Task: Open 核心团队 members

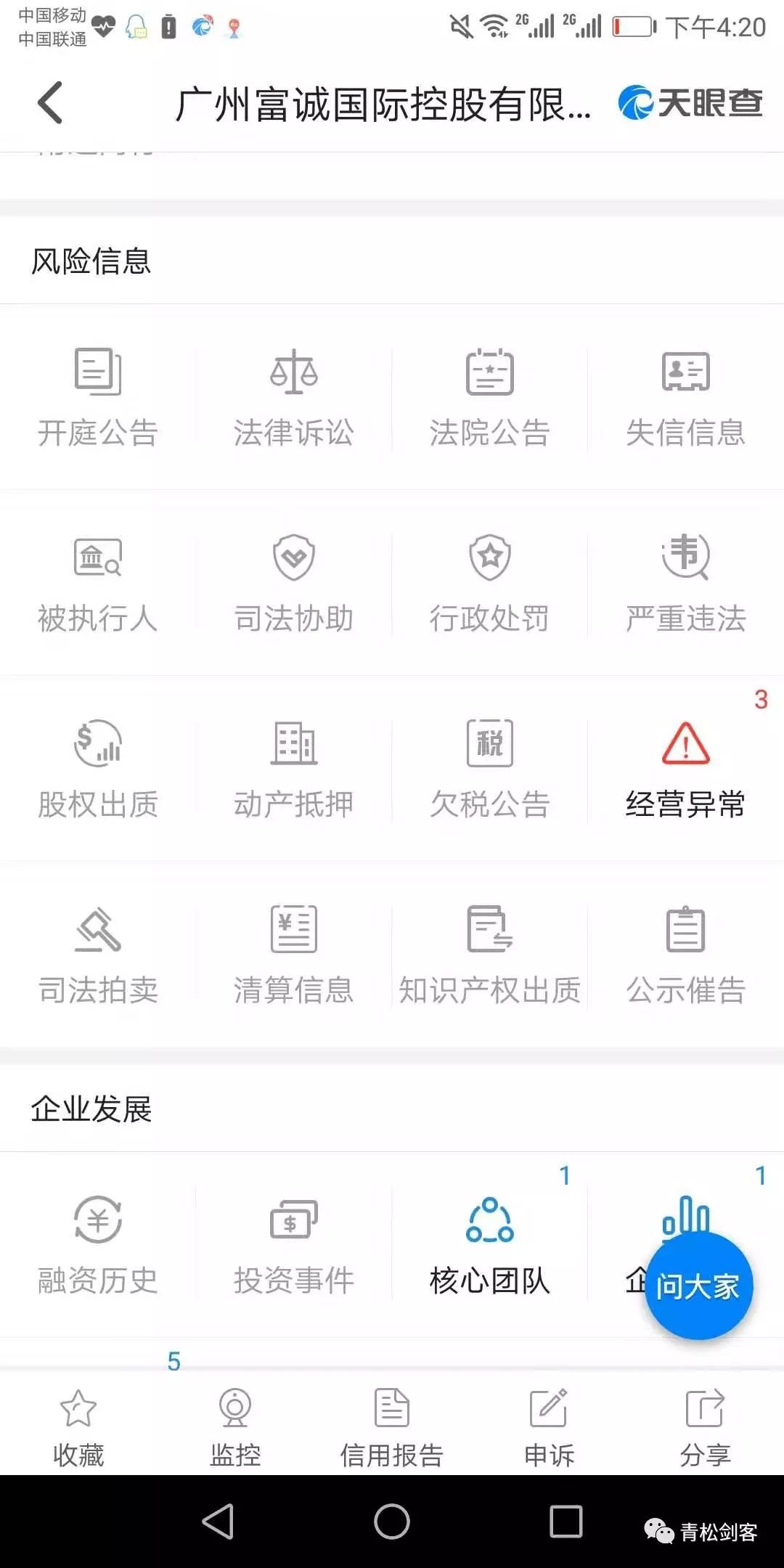Action: point(490,1246)
